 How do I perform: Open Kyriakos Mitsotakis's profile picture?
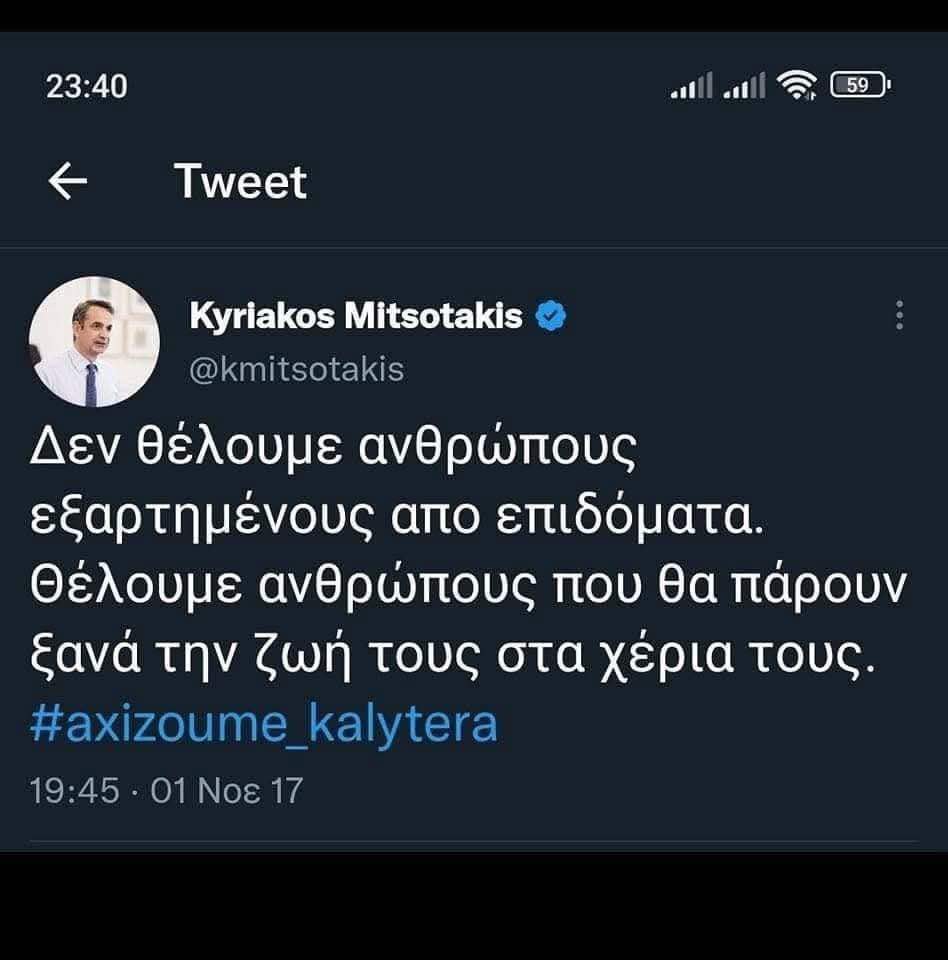(94, 342)
